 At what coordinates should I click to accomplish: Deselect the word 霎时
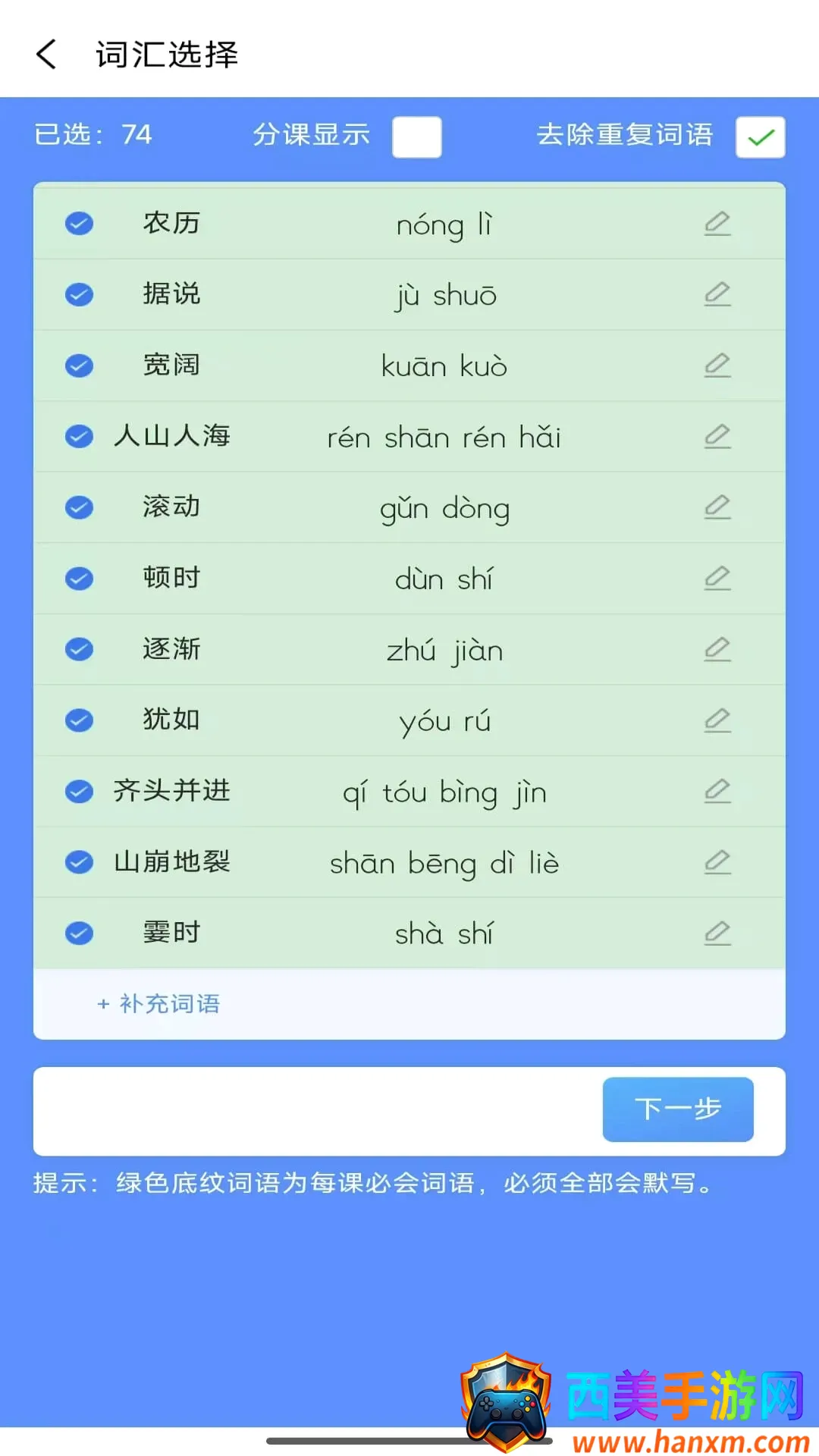79,933
